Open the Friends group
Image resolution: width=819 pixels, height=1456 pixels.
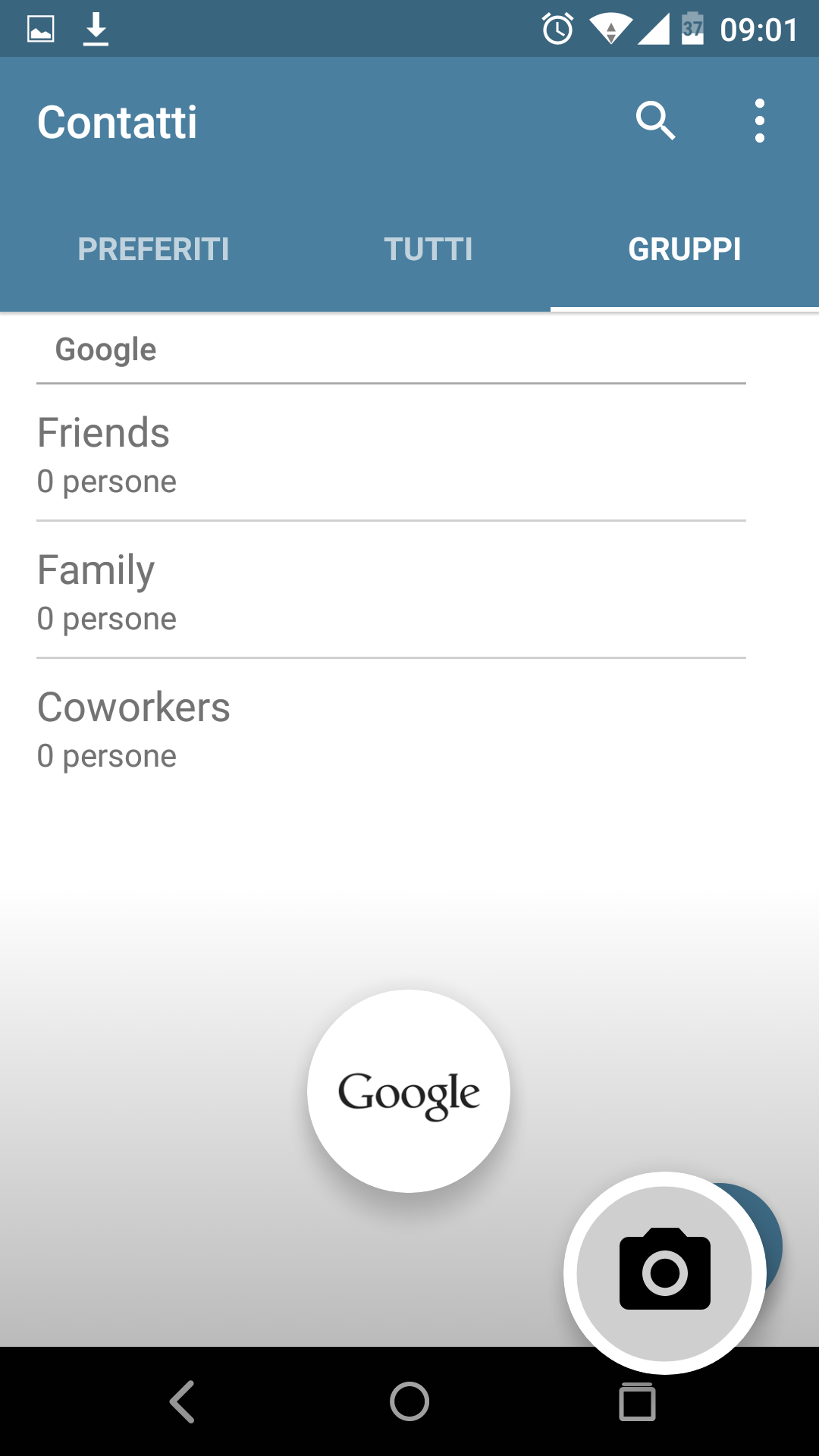[391, 453]
